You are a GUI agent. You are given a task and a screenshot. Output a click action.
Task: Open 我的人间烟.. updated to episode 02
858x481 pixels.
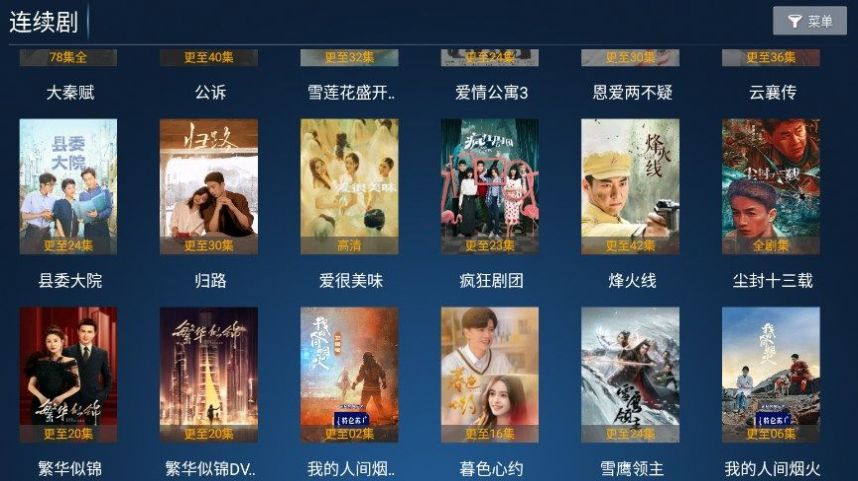tap(350, 374)
